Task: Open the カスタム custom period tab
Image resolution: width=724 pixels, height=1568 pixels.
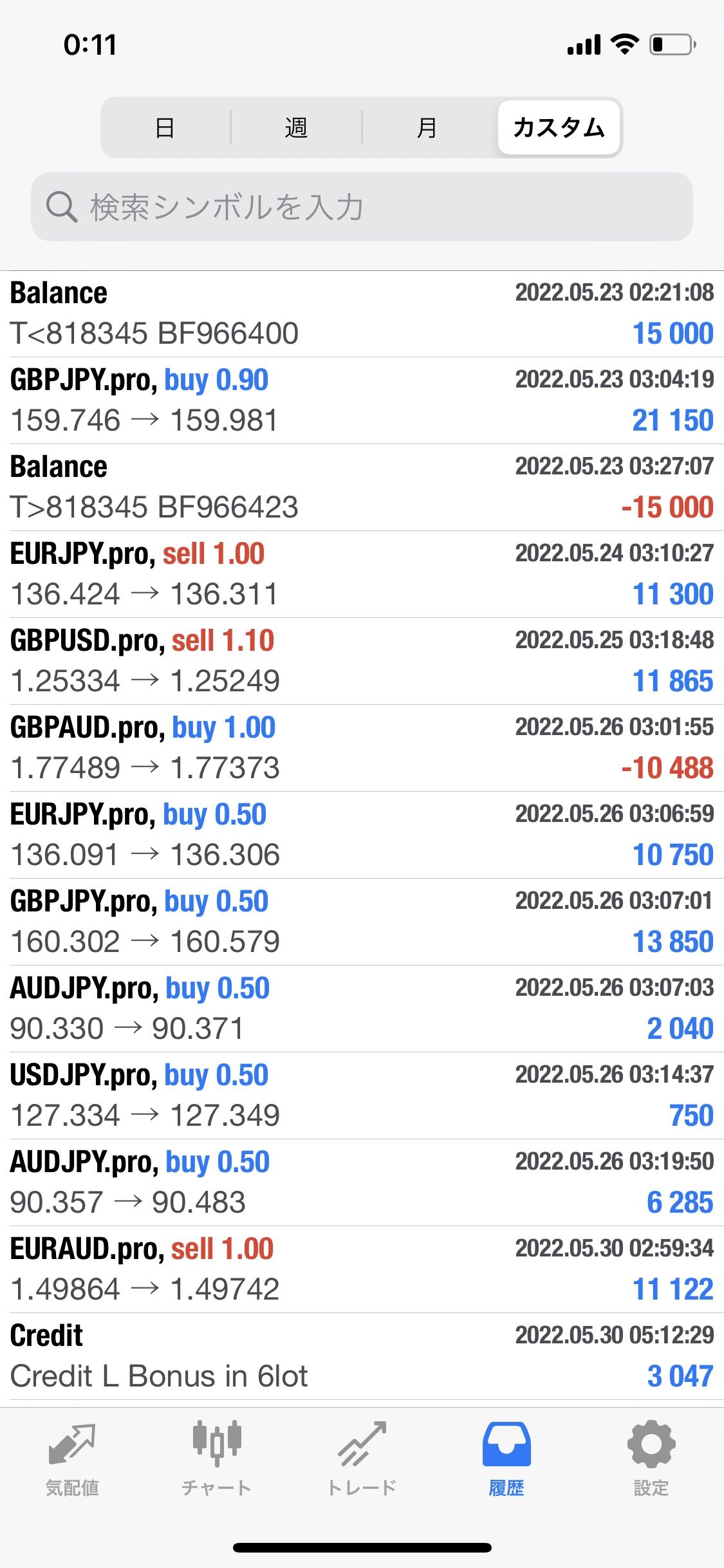Action: (559, 127)
